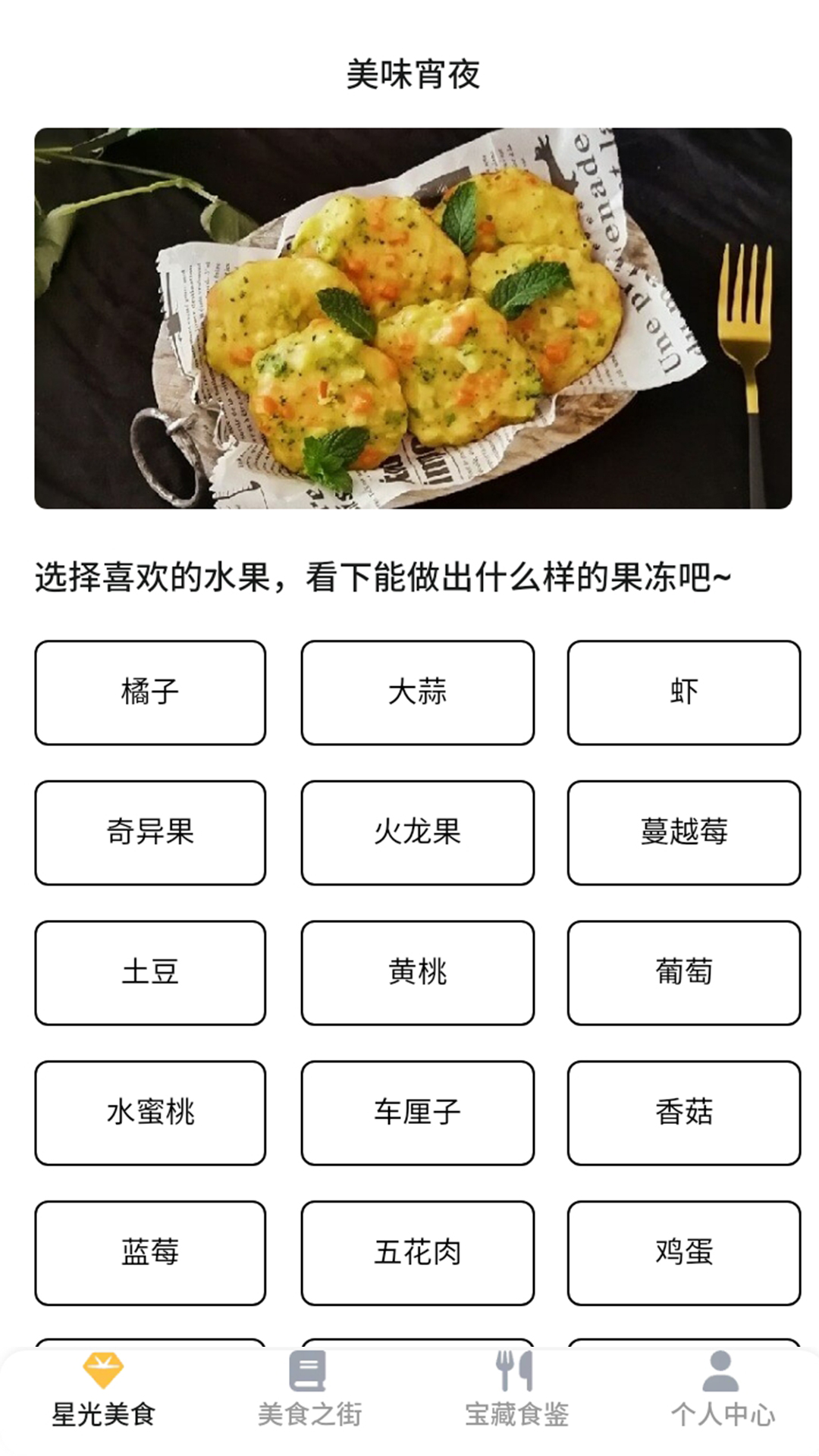Open the 美味宵夜 food banner image
The width and height of the screenshot is (819, 1456).
pos(413,318)
